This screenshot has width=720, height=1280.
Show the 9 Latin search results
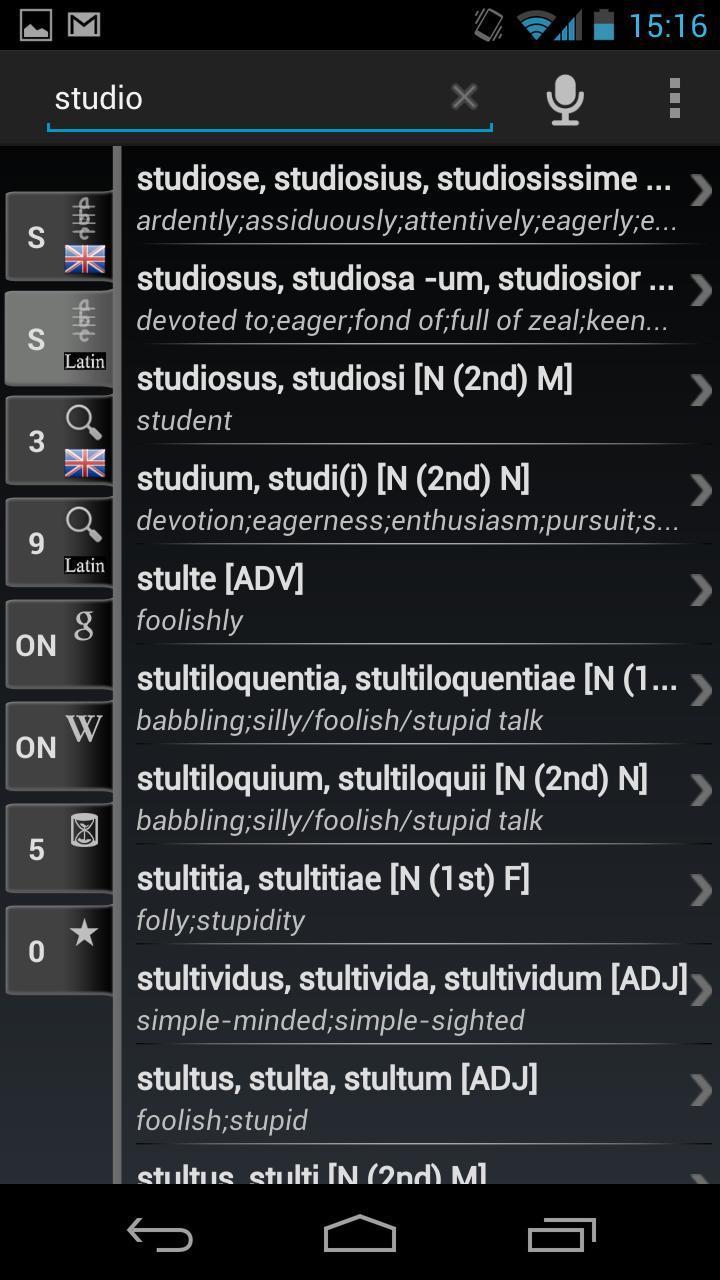pyautogui.click(x=58, y=543)
